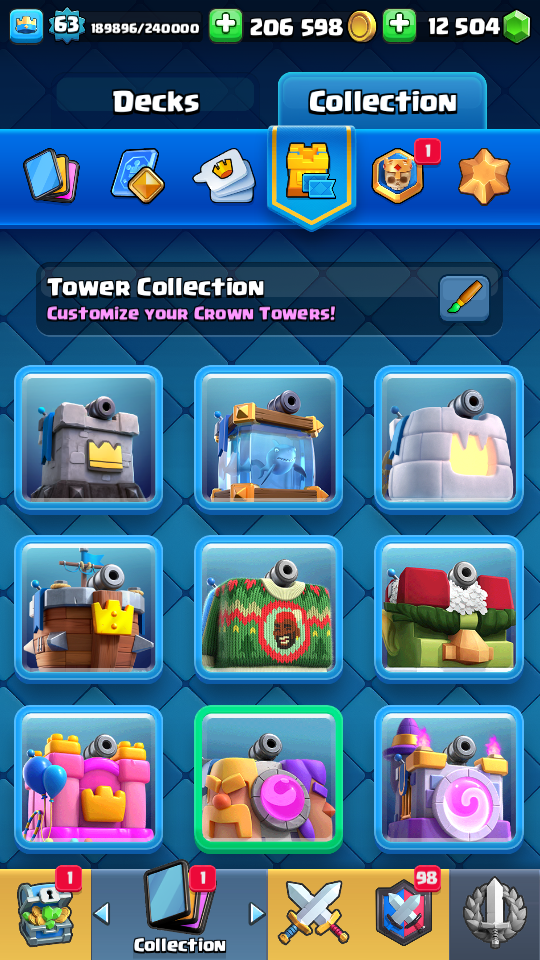Open the banner badge icon with notification
This screenshot has width=540, height=960.
coord(398,176)
